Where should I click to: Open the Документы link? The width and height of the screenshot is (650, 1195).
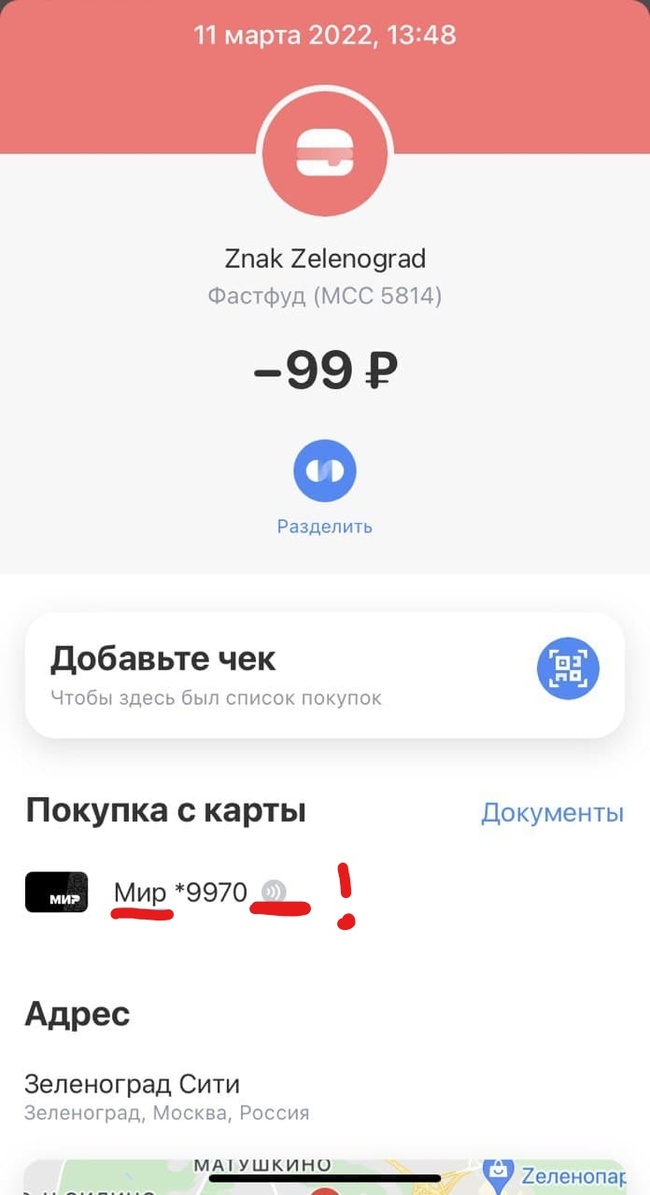552,812
